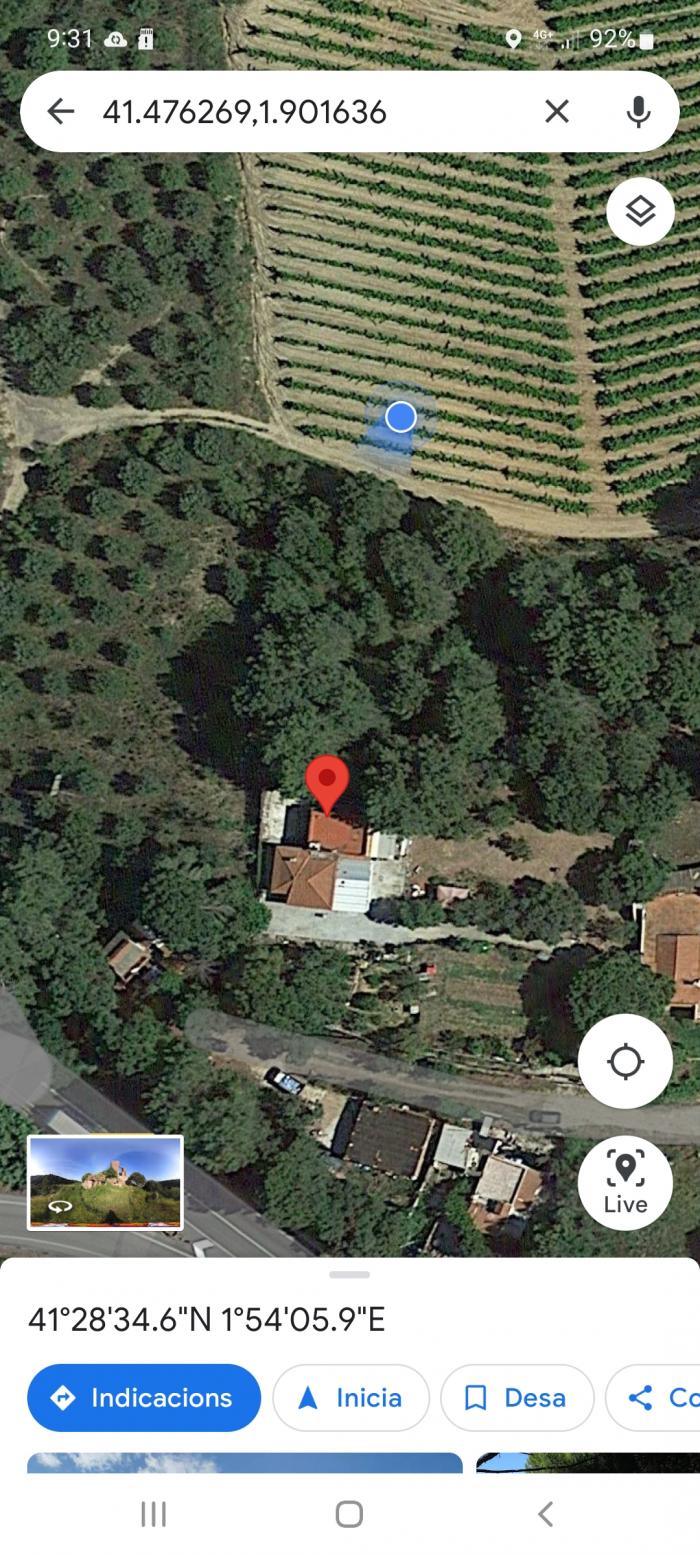Expand the place sheet using its handle
Screen dimensions: 700x1555
[x=349, y=1274]
